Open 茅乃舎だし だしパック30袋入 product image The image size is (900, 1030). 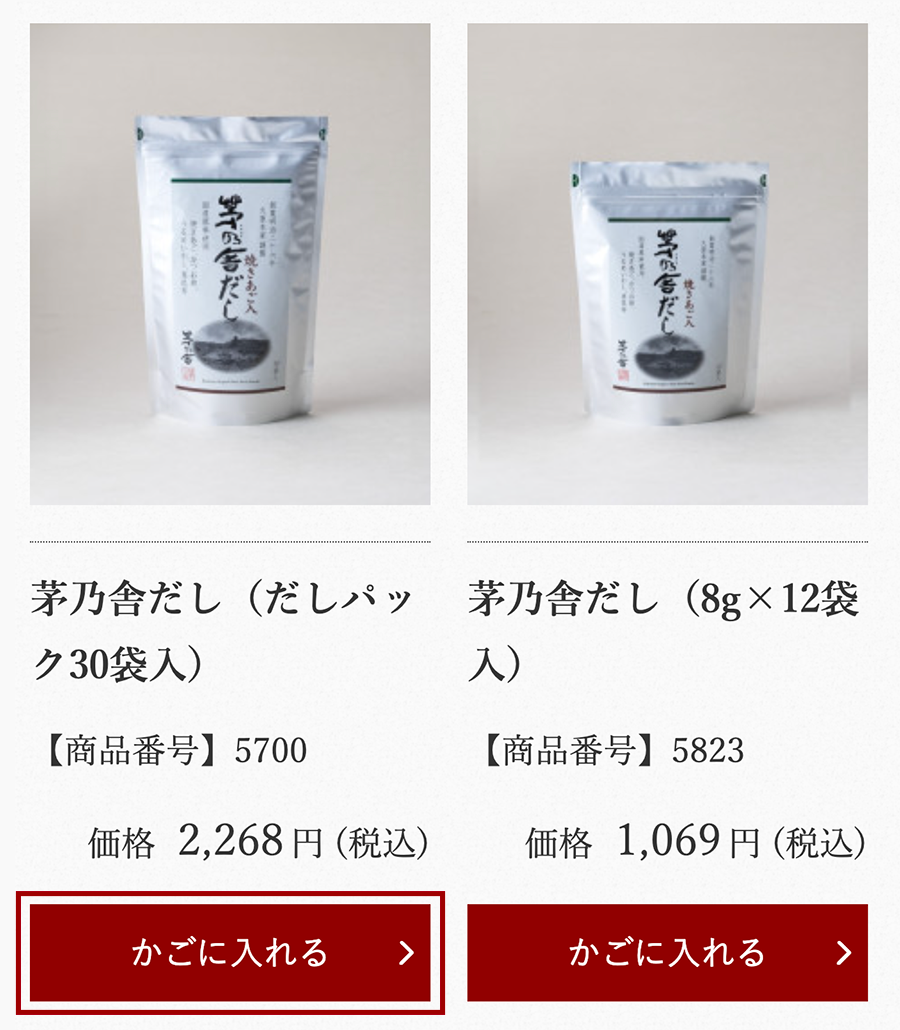(230, 264)
